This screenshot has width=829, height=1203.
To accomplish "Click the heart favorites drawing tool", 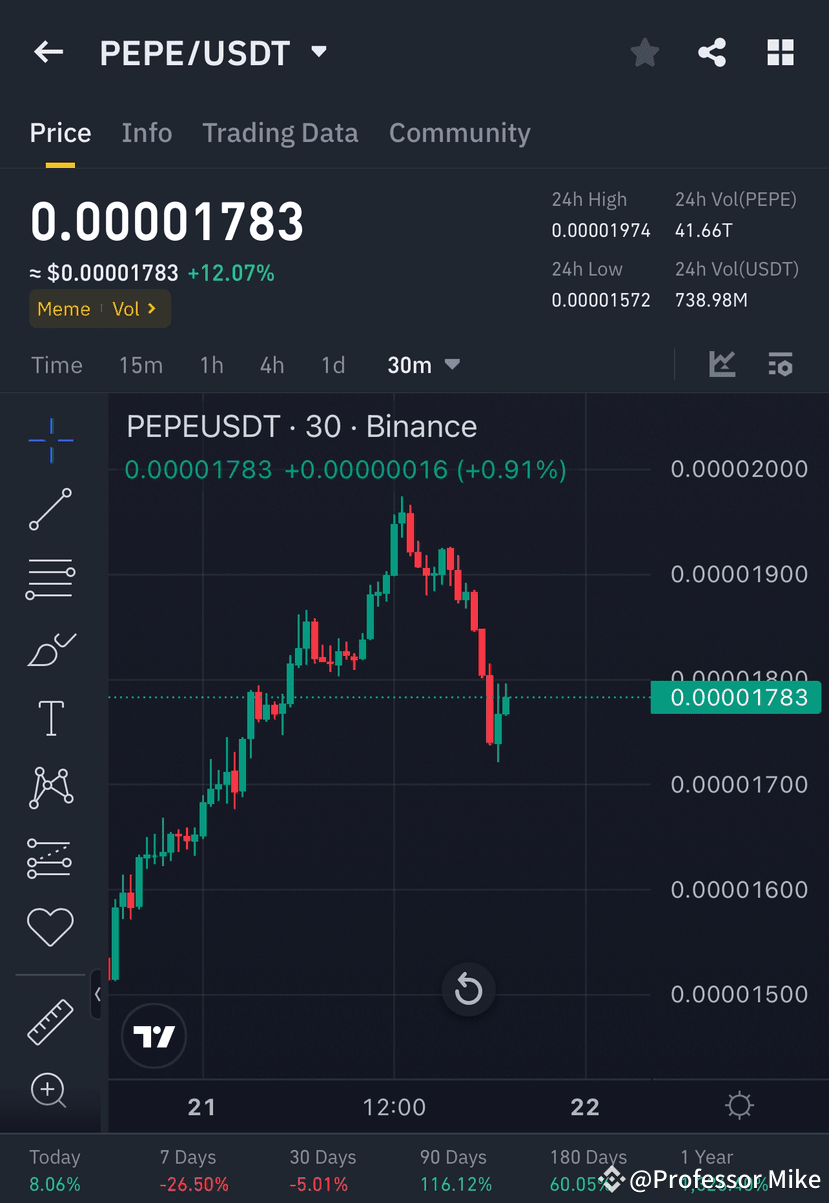I will [50, 926].
